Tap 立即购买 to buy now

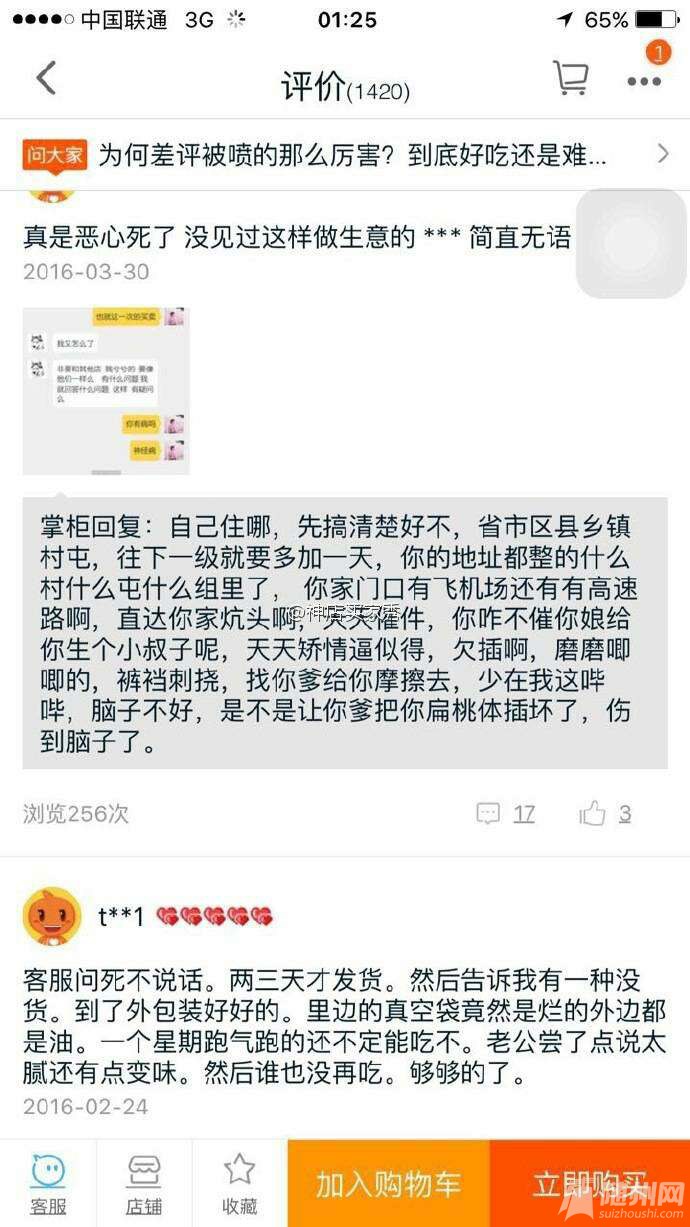pos(589,1184)
